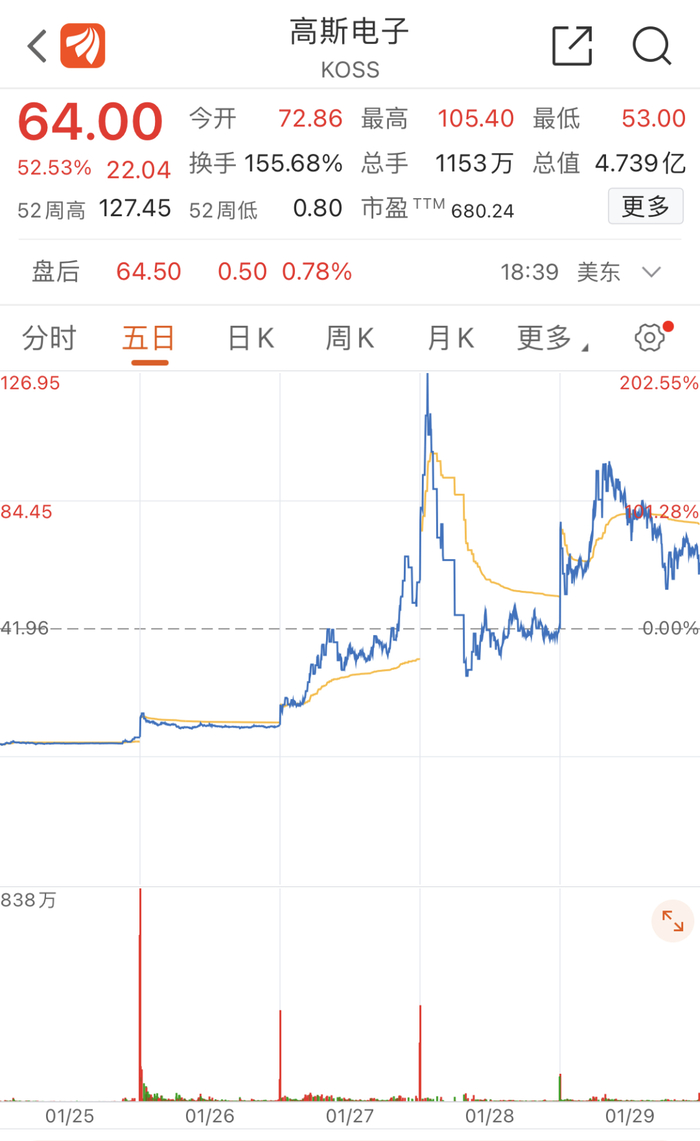Expand the chart to full screen
Image resolution: width=700 pixels, height=1141 pixels.
click(x=672, y=921)
